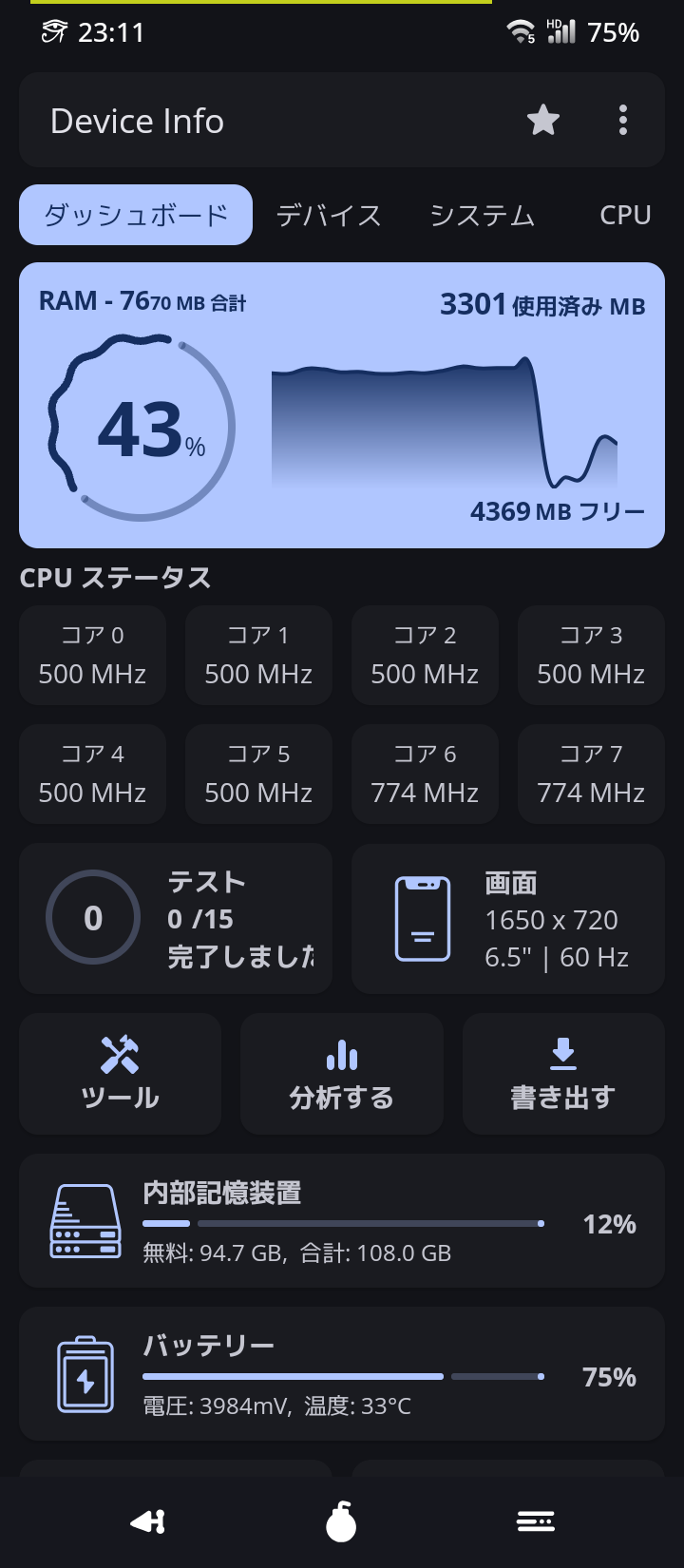The height and width of the screenshot is (1568, 684).
Task: Open the three-dot overflow menu
Action: pos(623,121)
